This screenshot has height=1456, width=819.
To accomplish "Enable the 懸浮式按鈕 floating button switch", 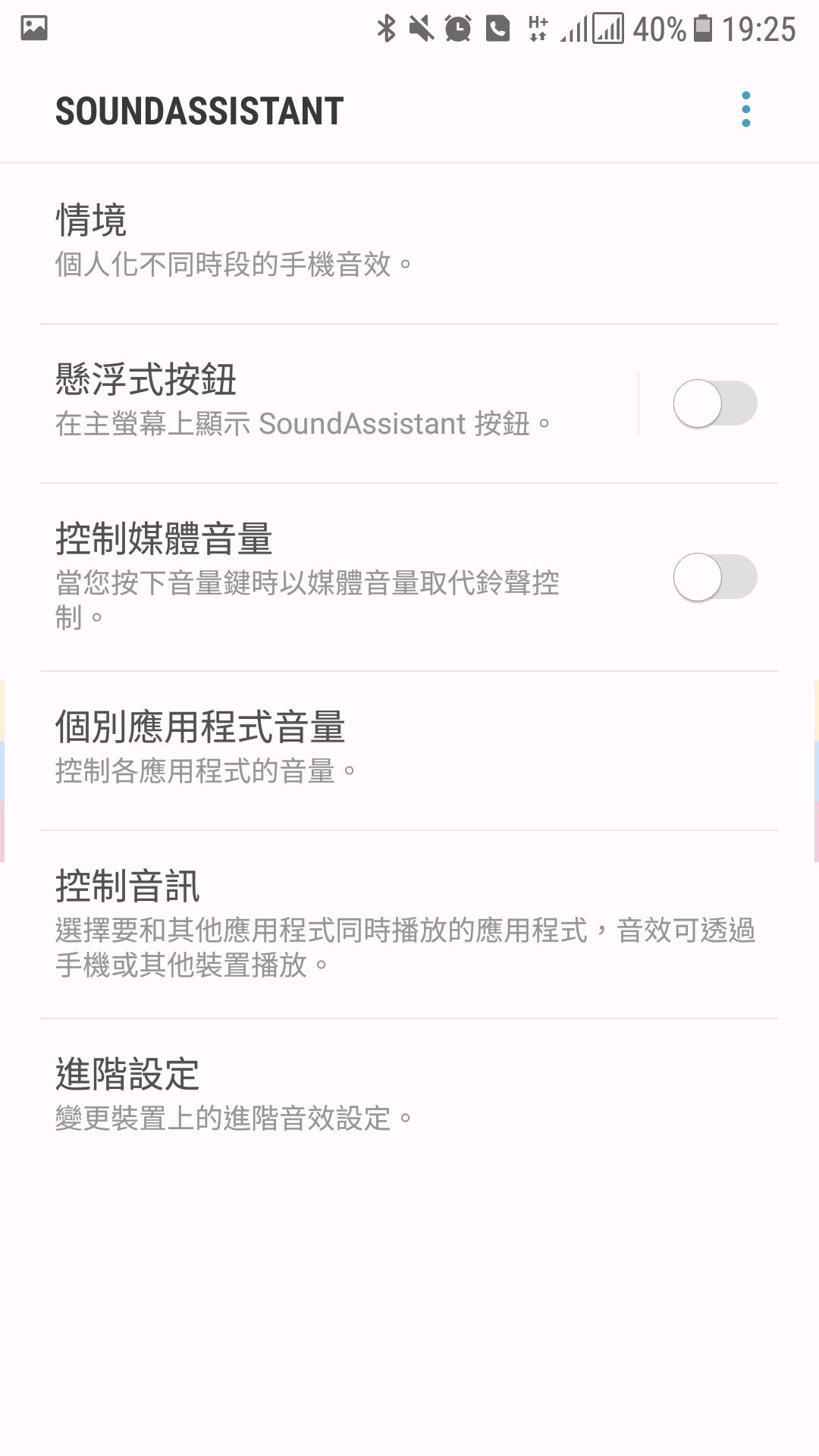I will (714, 403).
